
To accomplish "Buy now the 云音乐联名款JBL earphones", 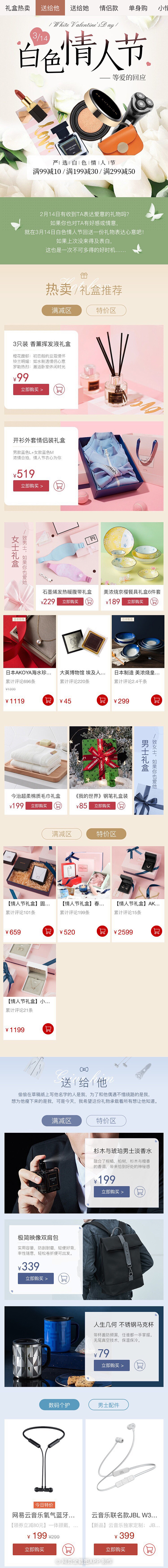I will tap(115, 1549).
